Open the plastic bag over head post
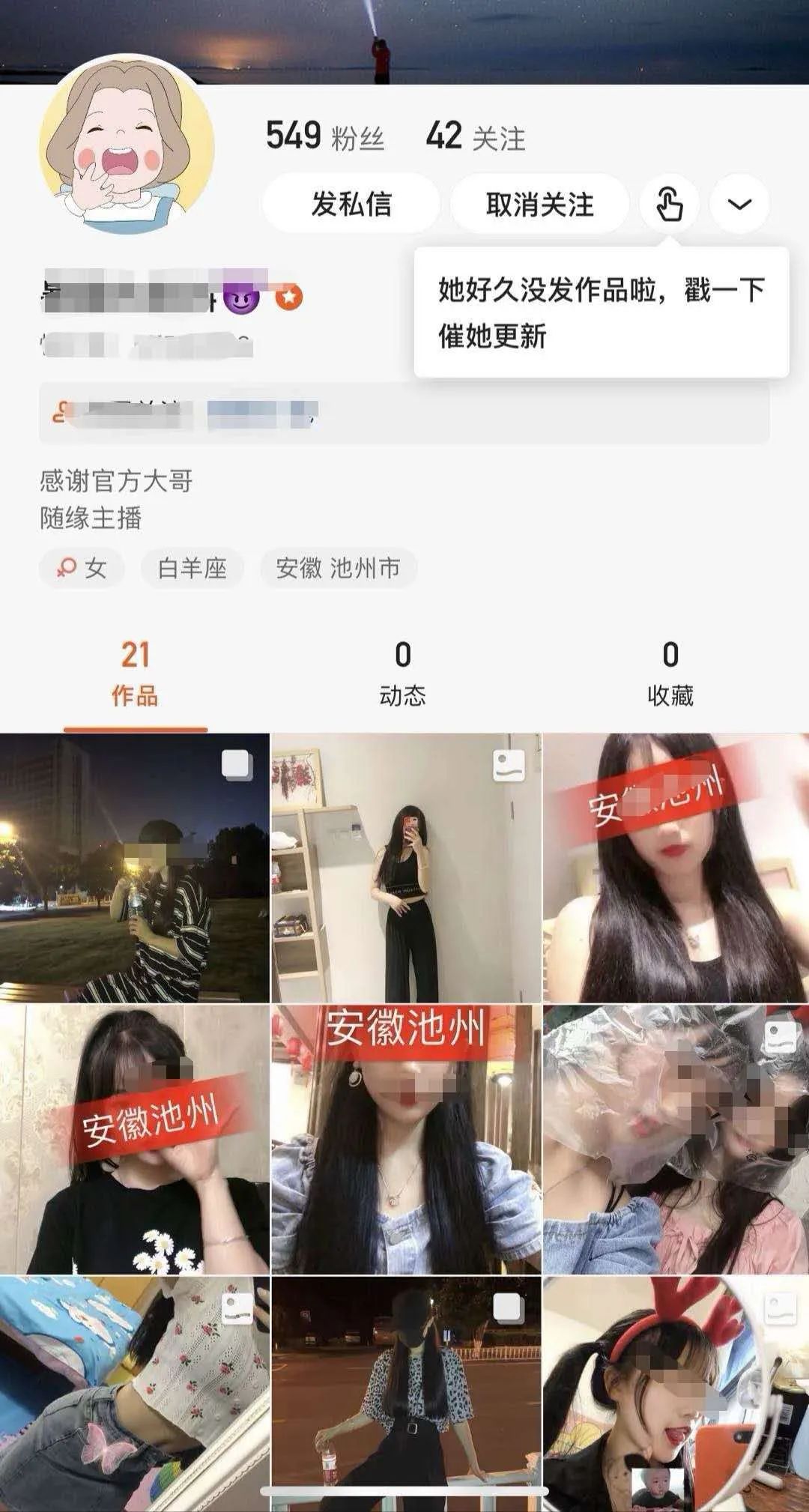The height and width of the screenshot is (1512, 809). click(x=676, y=1139)
